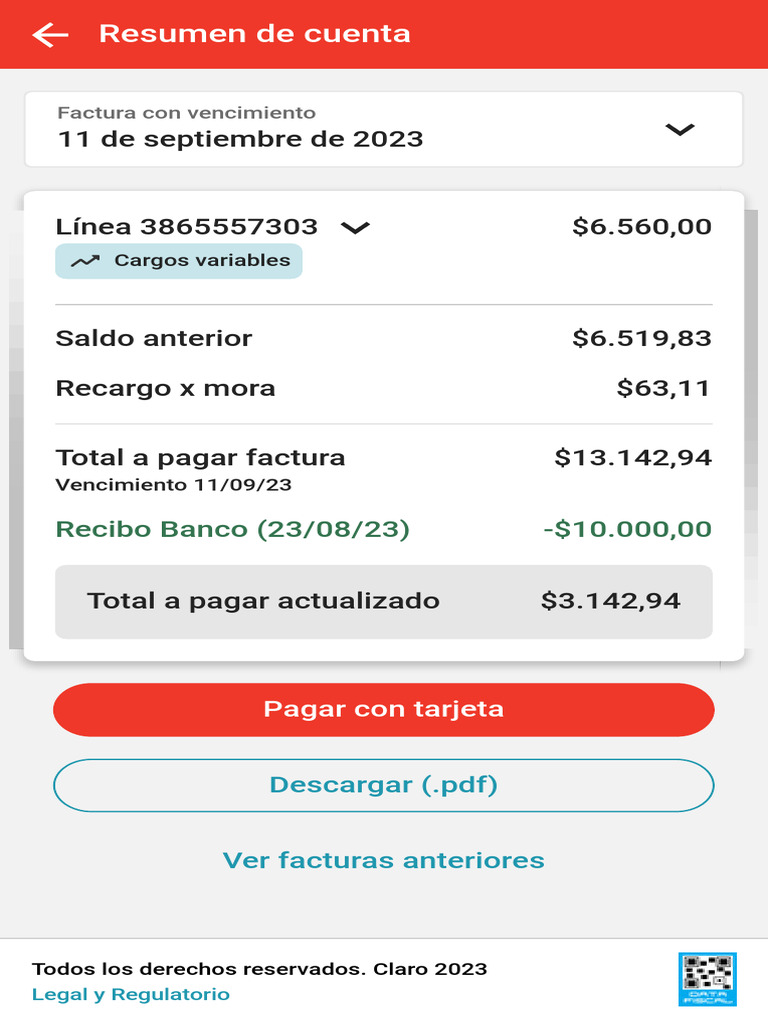This screenshot has width=768, height=1024.
Task: Tap the Cargos variables chip
Action: point(179,261)
